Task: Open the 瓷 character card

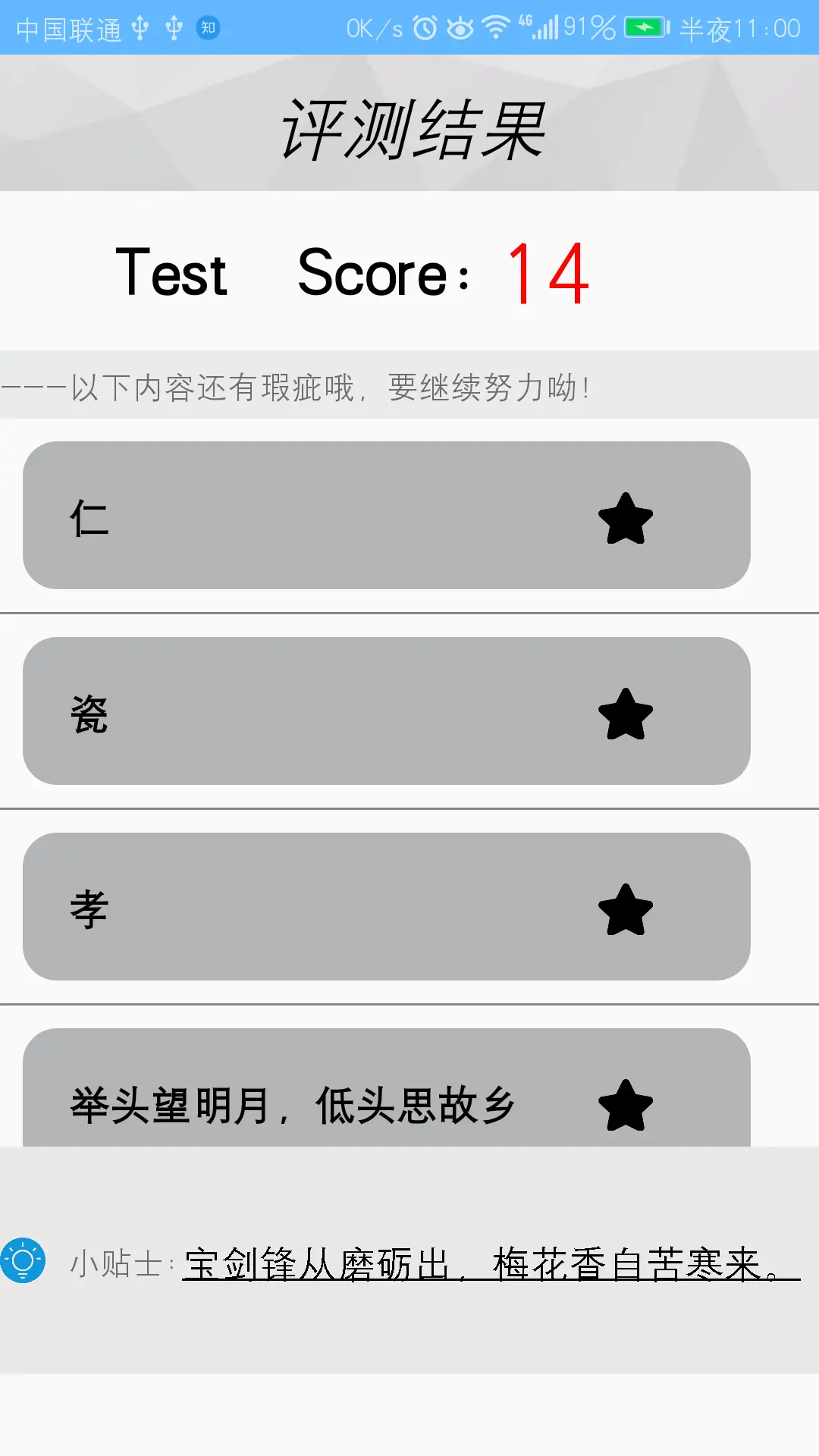Action: 387,711
